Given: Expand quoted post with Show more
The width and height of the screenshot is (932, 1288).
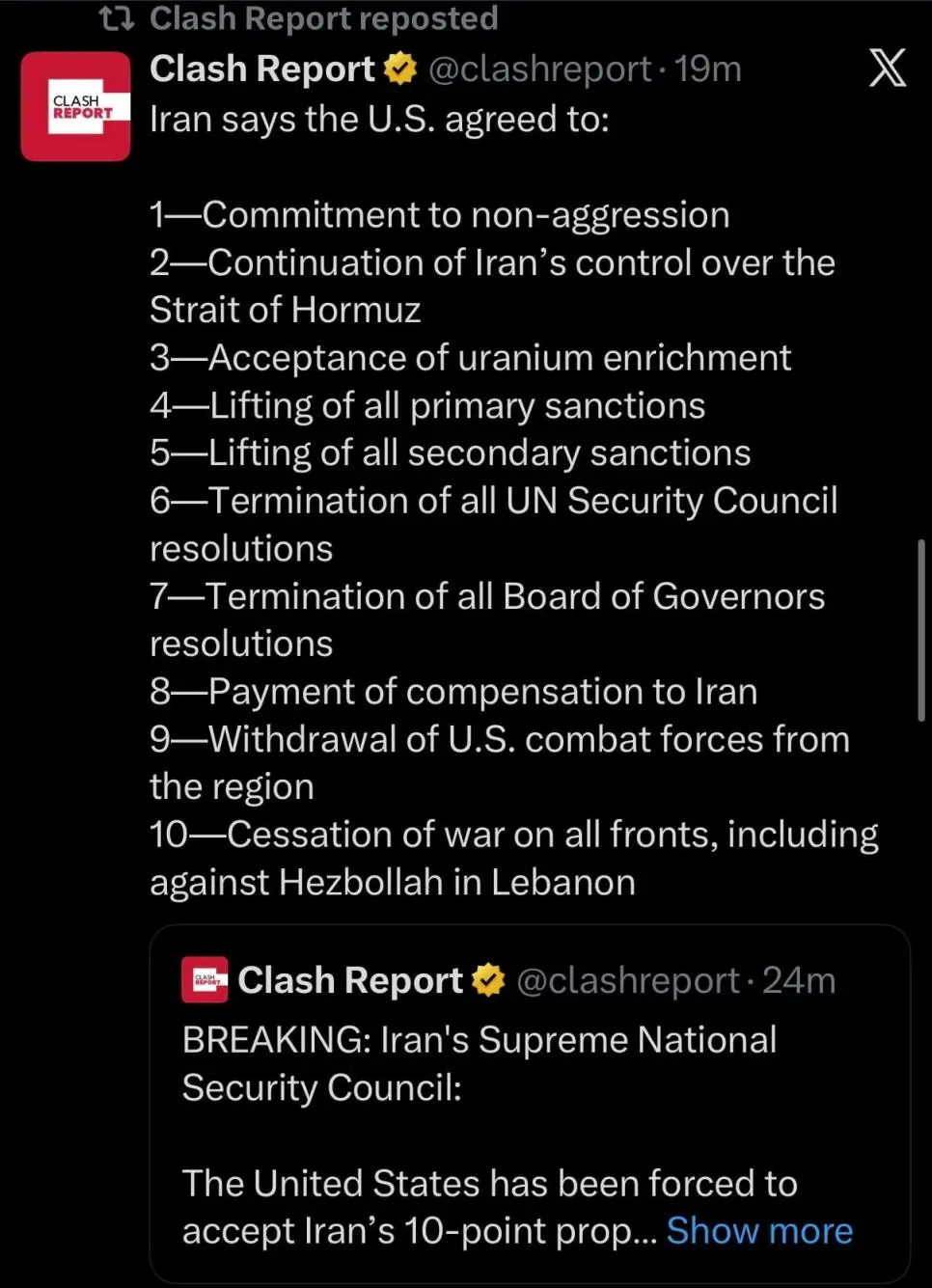Looking at the screenshot, I should pos(759,1230).
